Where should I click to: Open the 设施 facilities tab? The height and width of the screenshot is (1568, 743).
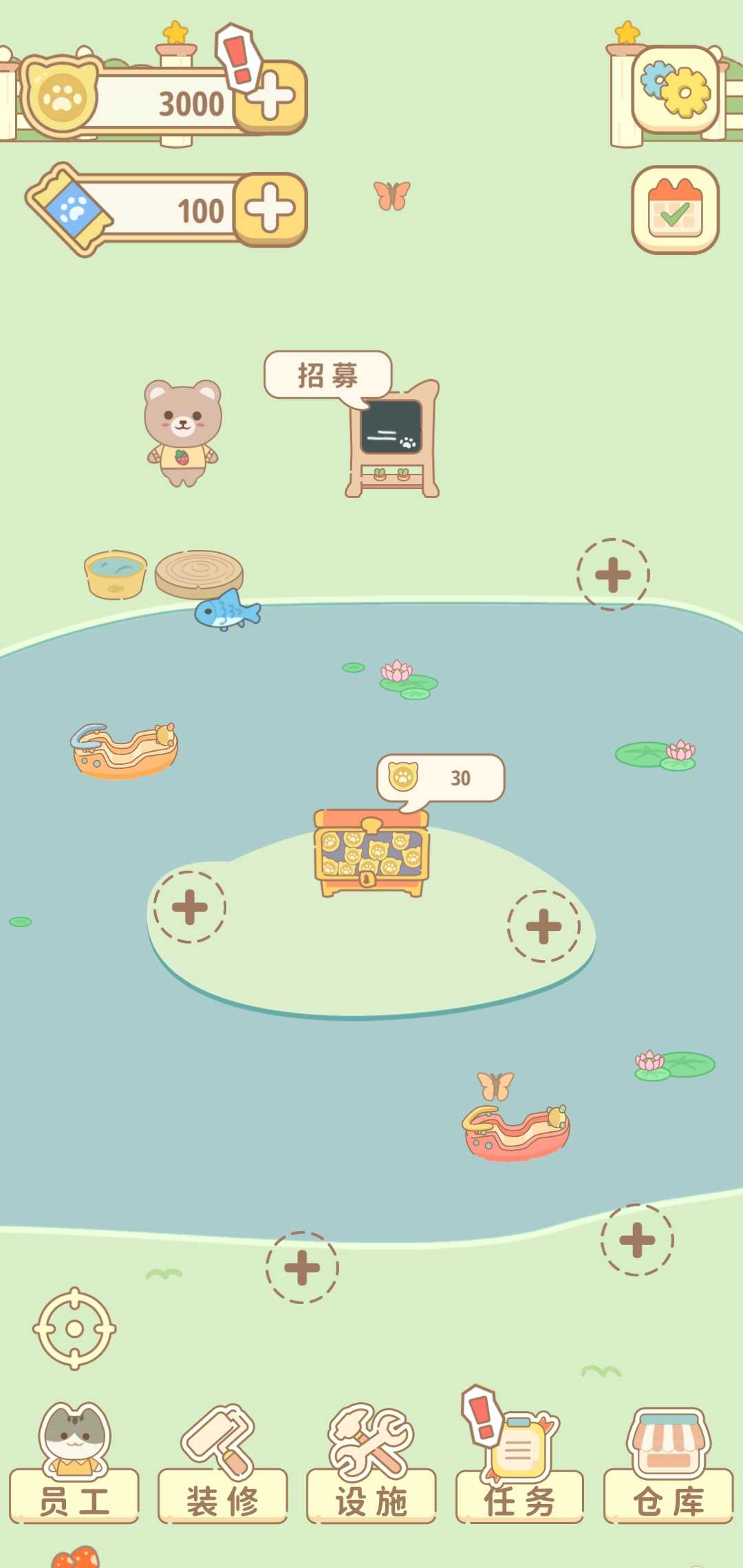371,1465
